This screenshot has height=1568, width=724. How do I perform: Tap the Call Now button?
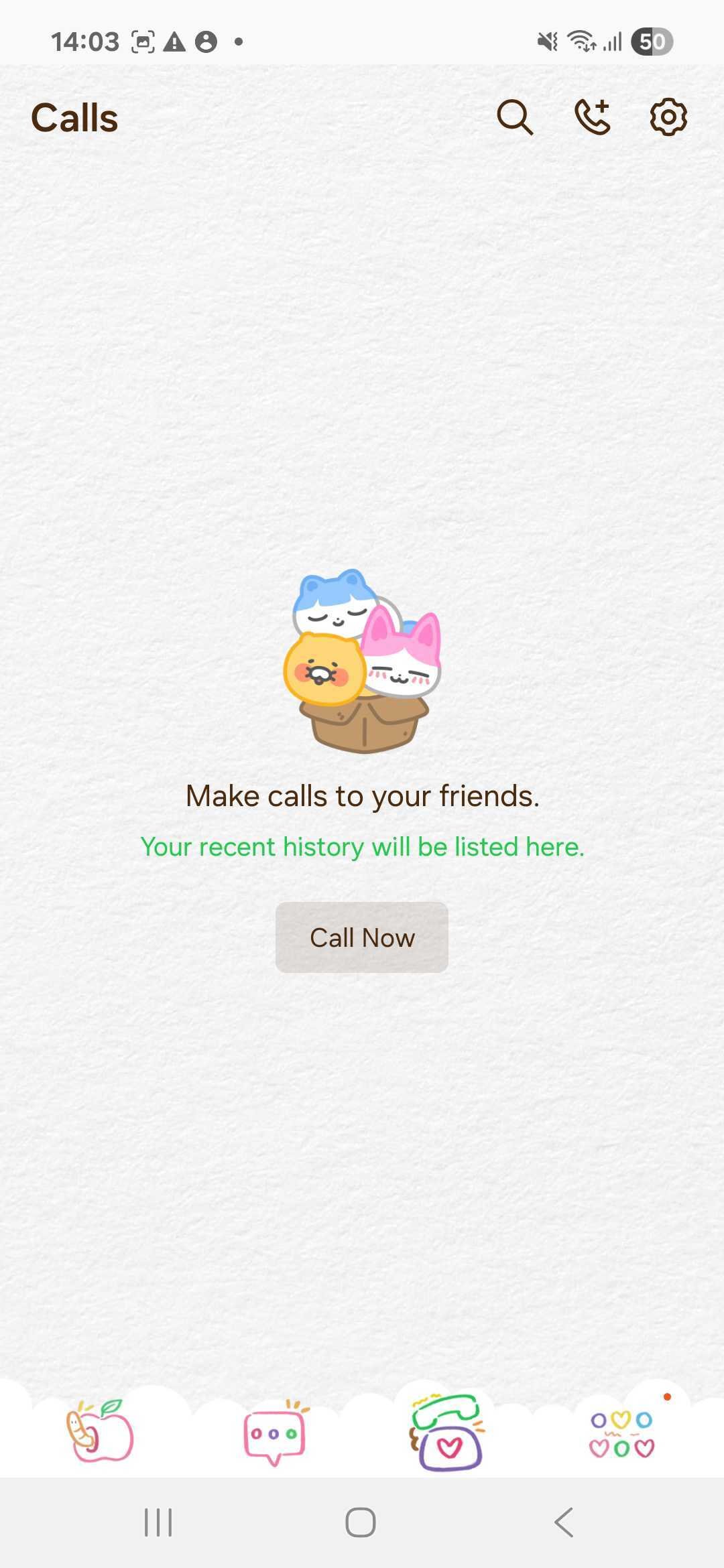pyautogui.click(x=362, y=937)
